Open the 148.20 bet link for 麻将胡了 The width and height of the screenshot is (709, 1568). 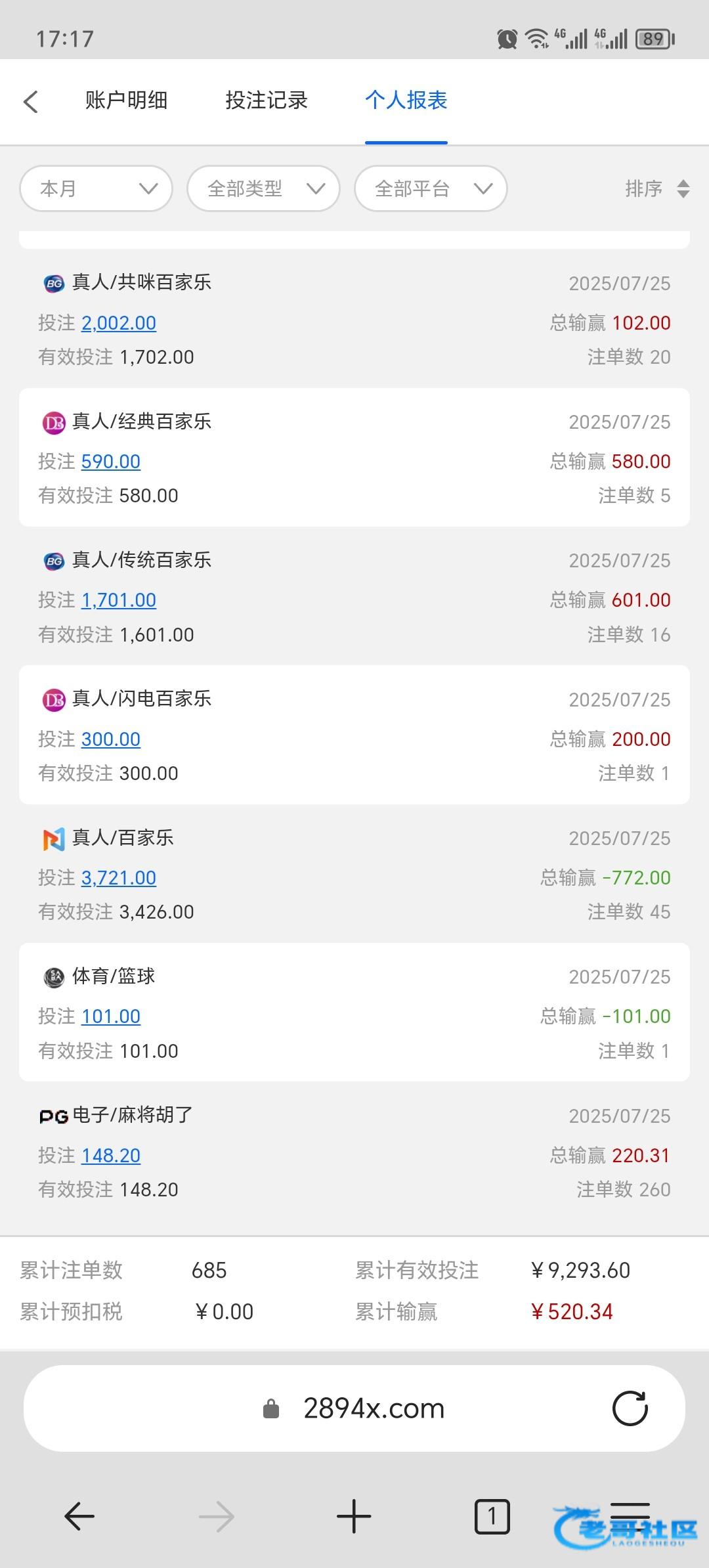coord(111,1156)
